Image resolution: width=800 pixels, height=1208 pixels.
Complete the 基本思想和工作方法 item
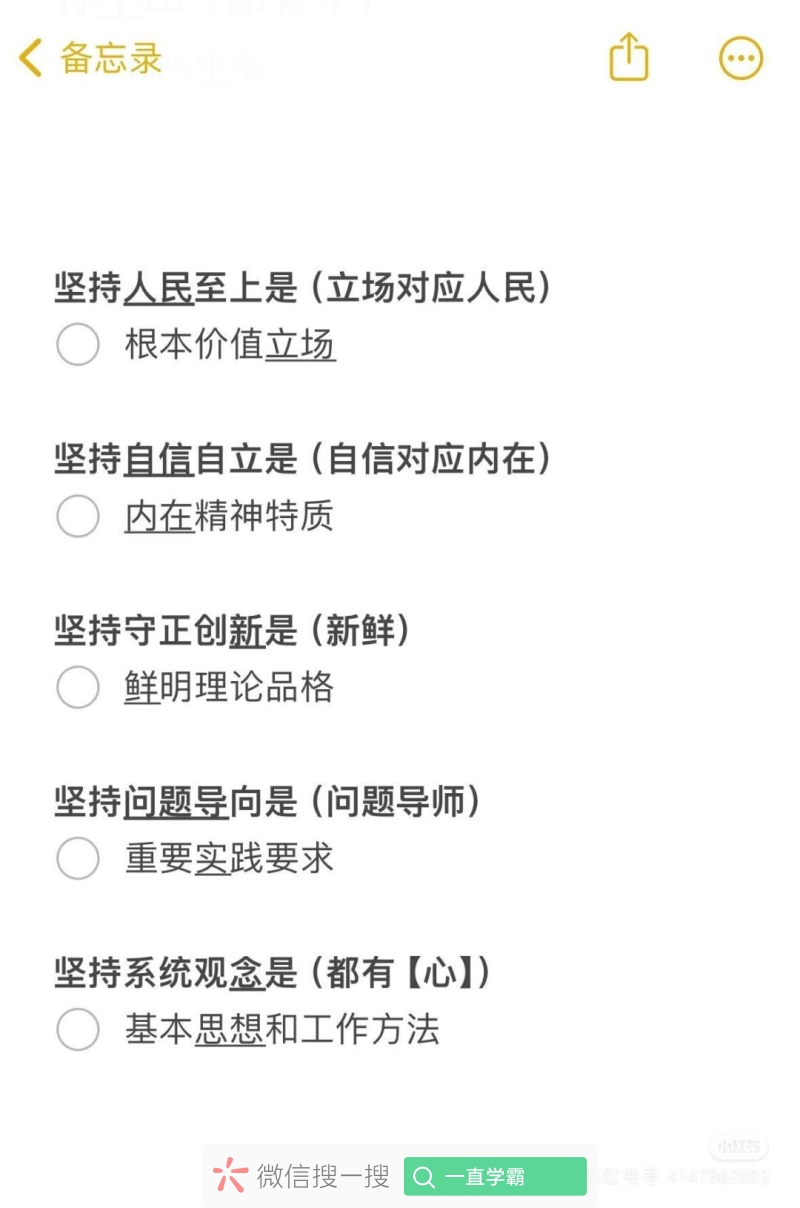(78, 1029)
